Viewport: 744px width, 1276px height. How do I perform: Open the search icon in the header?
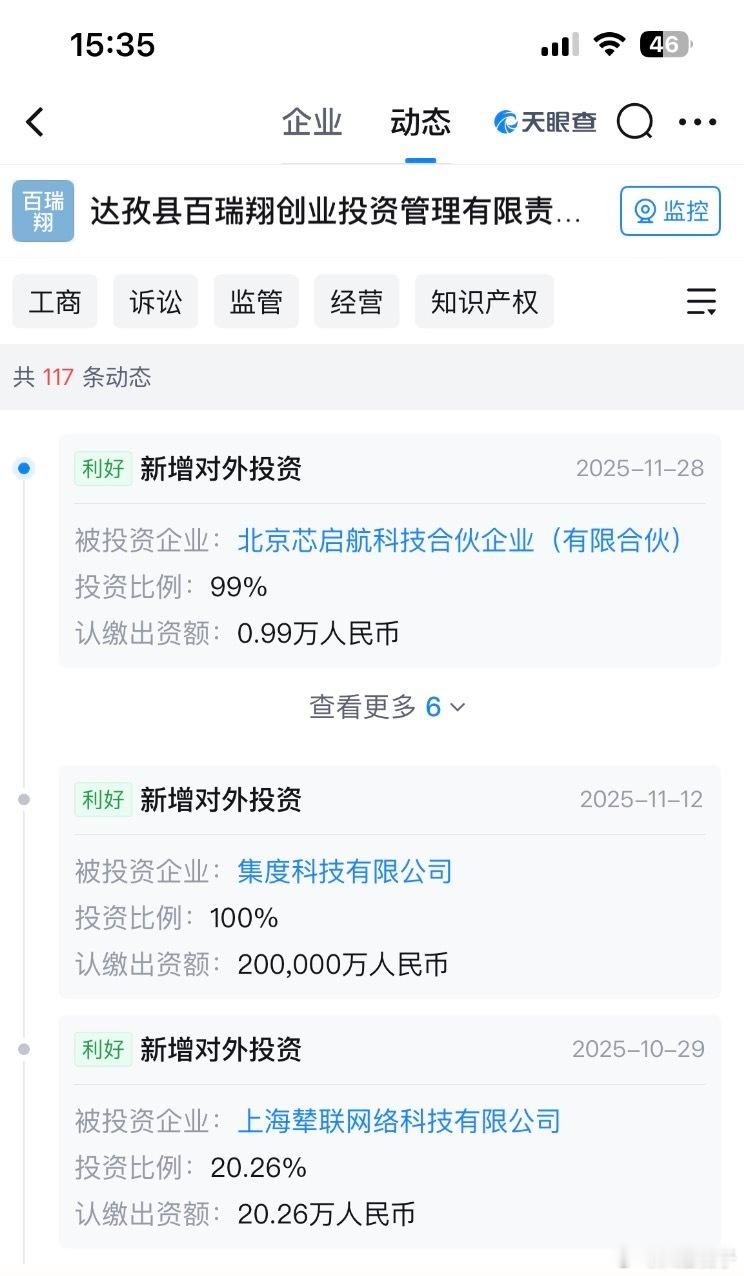point(636,121)
